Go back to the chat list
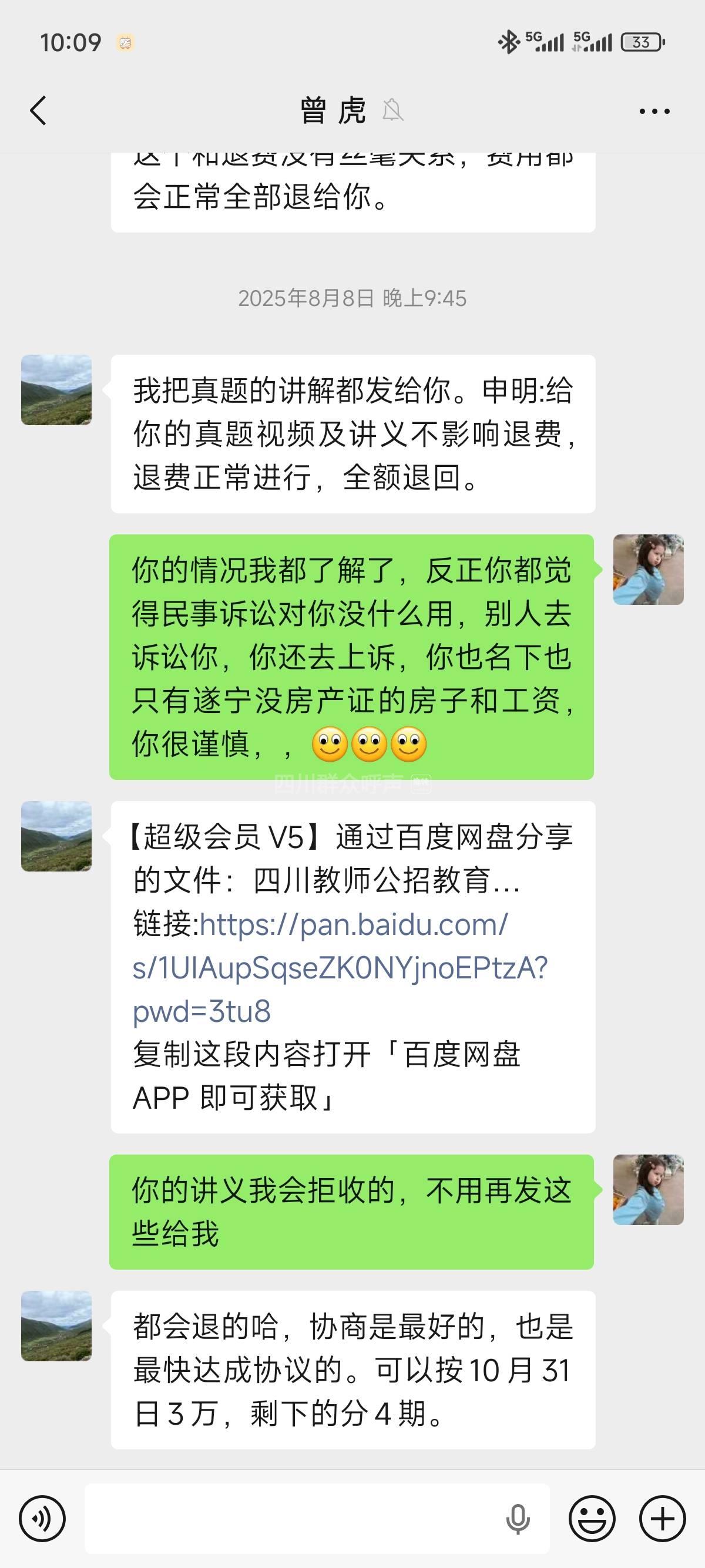Screen dimensions: 705x1568 tap(38, 111)
